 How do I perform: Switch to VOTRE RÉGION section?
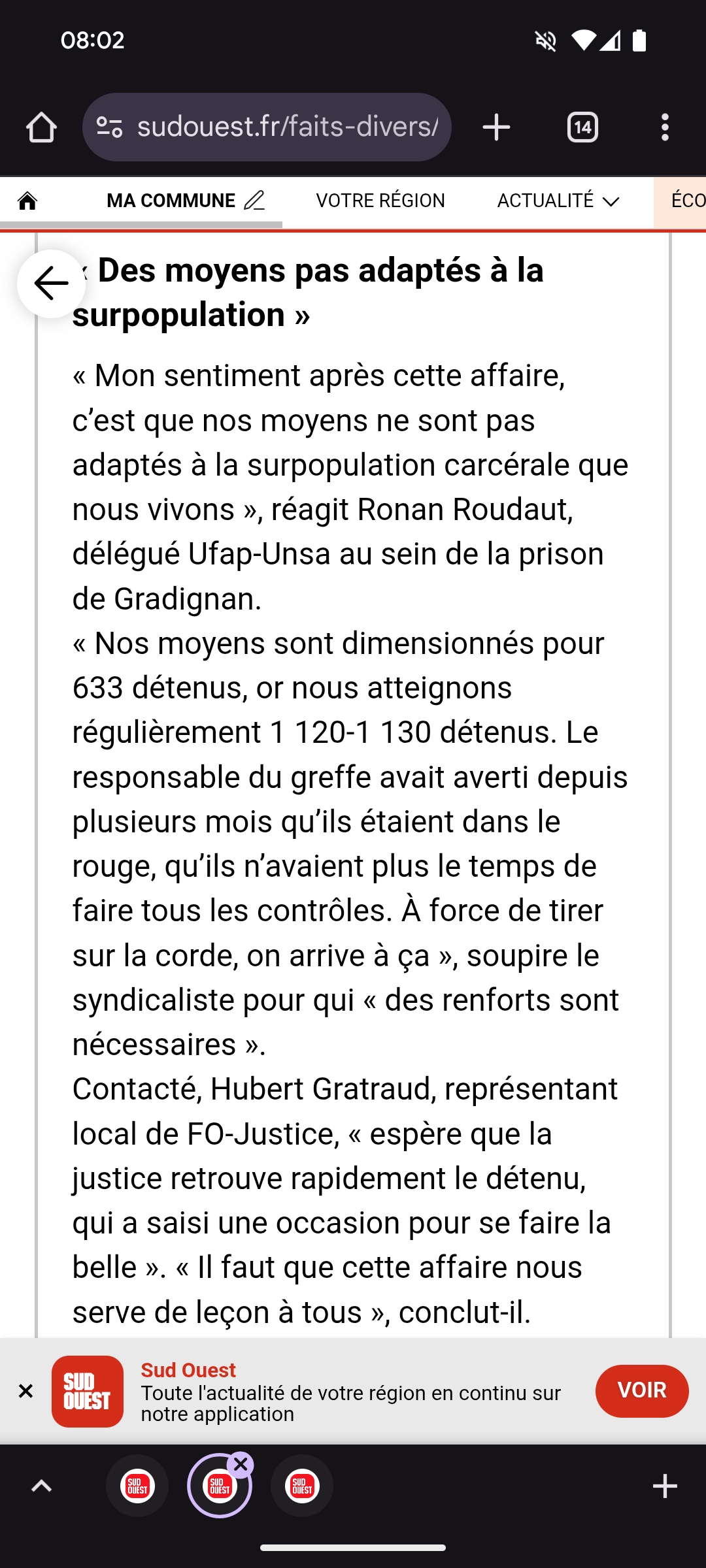click(x=380, y=201)
